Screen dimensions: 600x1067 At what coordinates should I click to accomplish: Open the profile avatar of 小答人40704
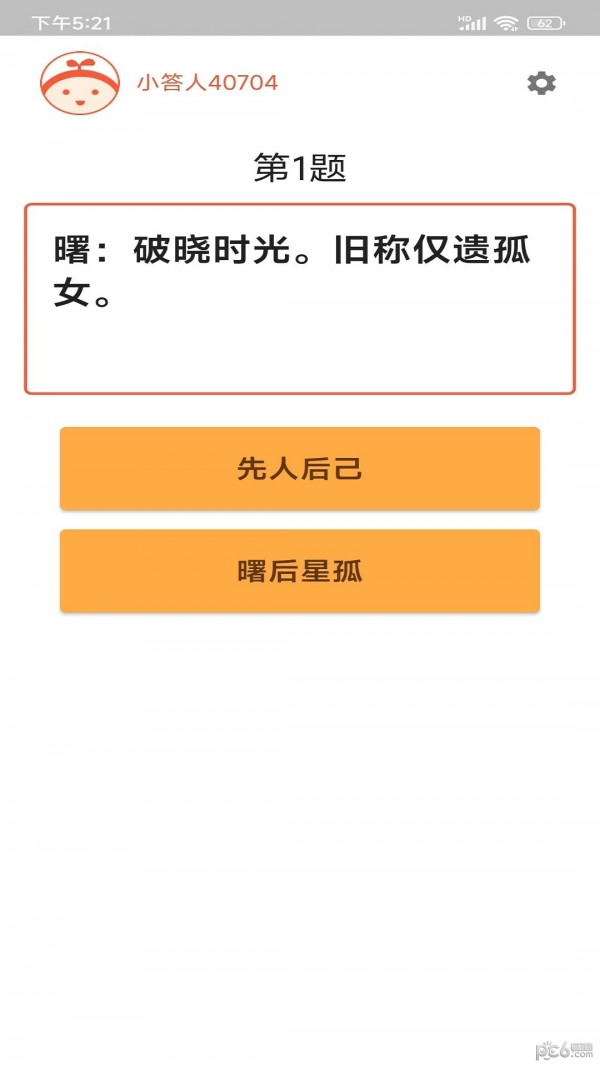80,83
